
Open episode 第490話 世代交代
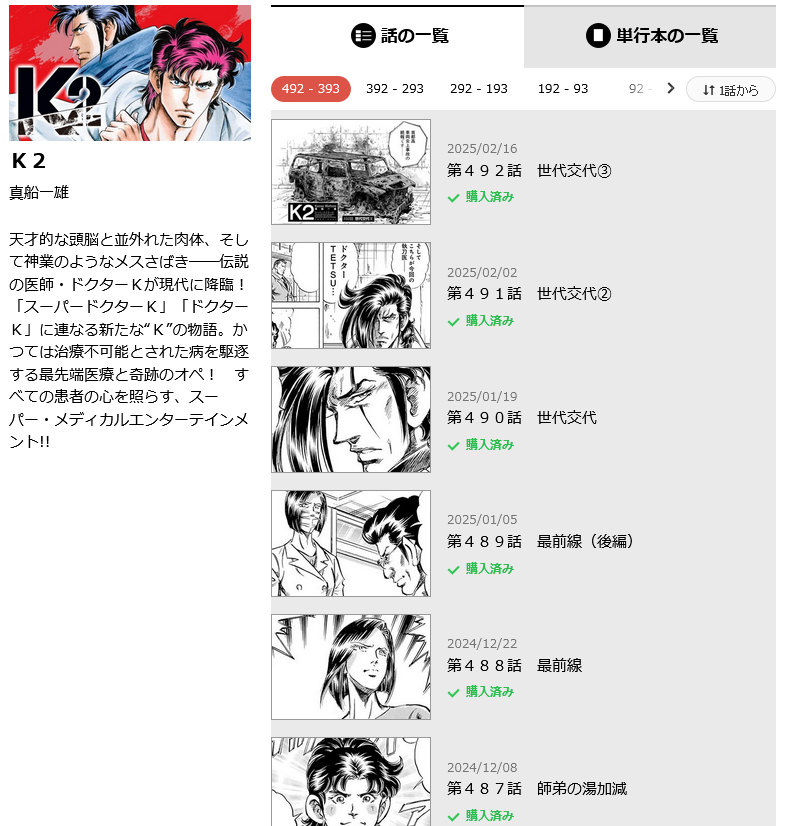tap(520, 418)
